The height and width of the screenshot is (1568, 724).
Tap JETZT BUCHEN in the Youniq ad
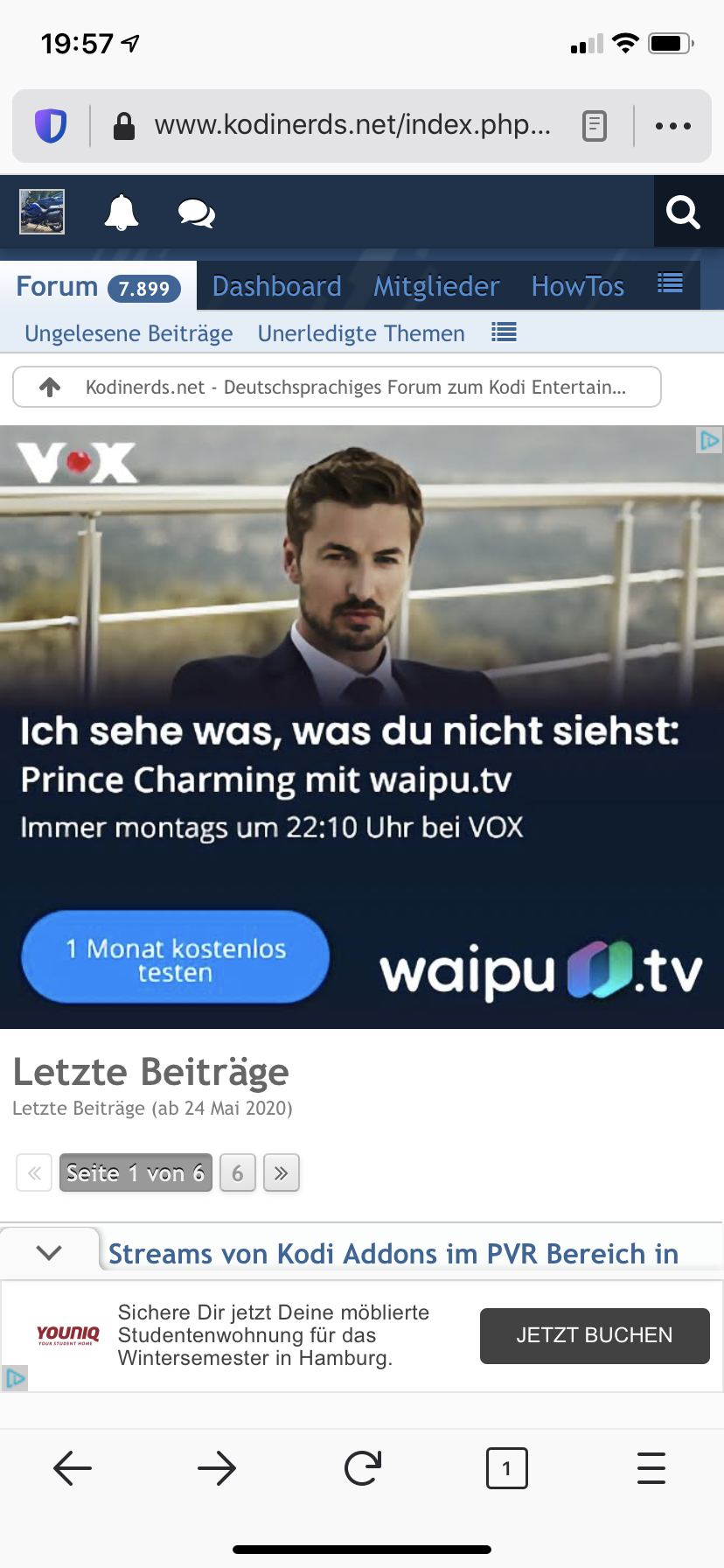[595, 1335]
